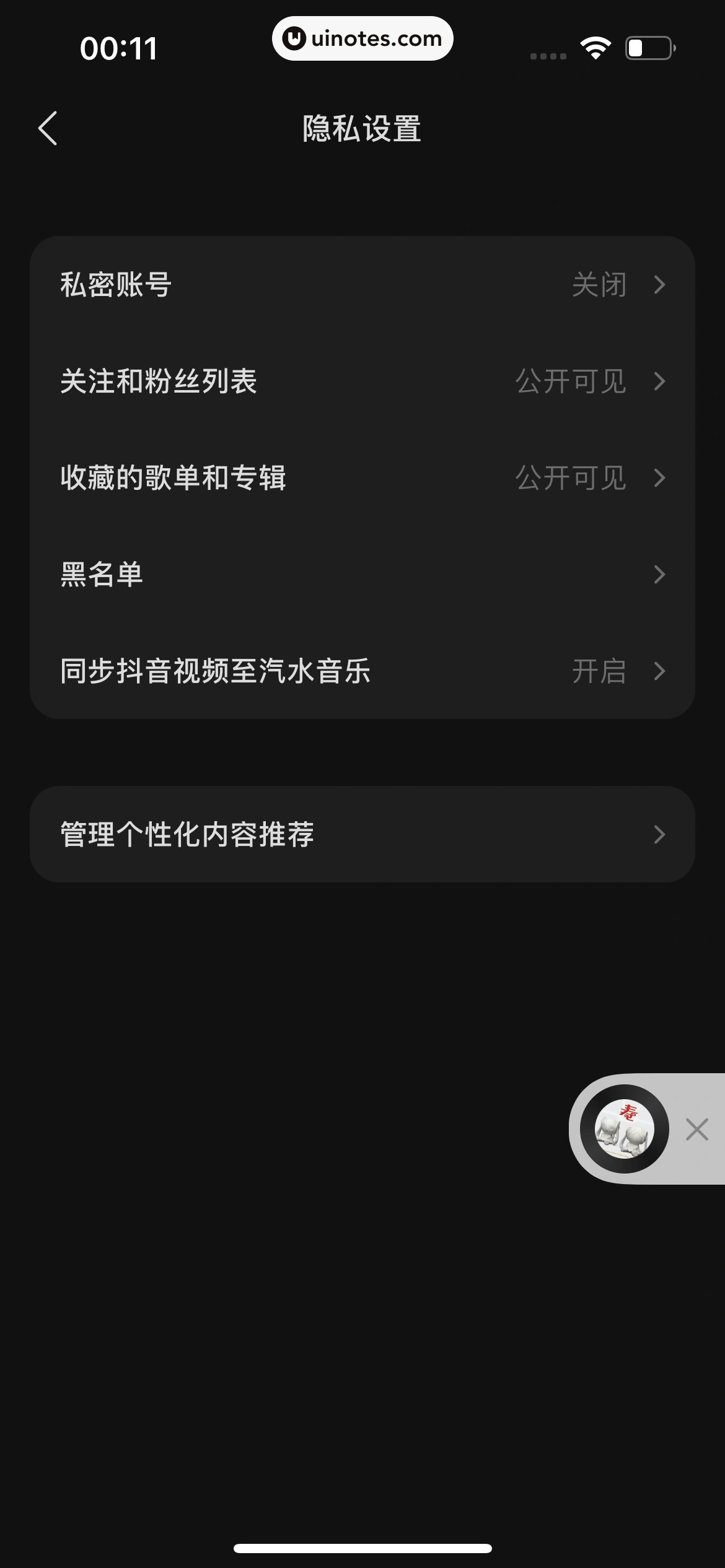Tap 公开可见 on 收藏的歌单和专辑 row
This screenshot has height=1568, width=725.
(x=571, y=478)
